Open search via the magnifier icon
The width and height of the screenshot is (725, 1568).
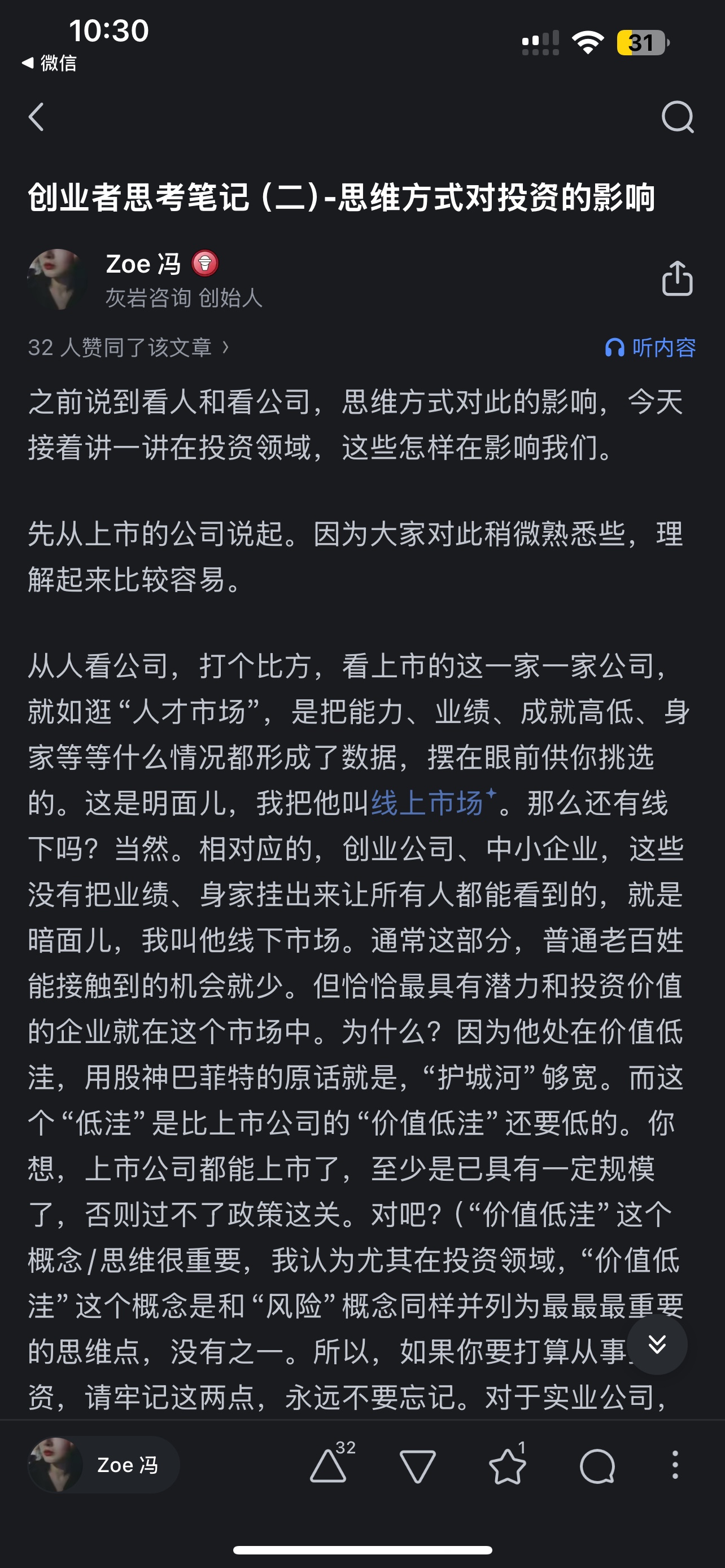point(678,116)
